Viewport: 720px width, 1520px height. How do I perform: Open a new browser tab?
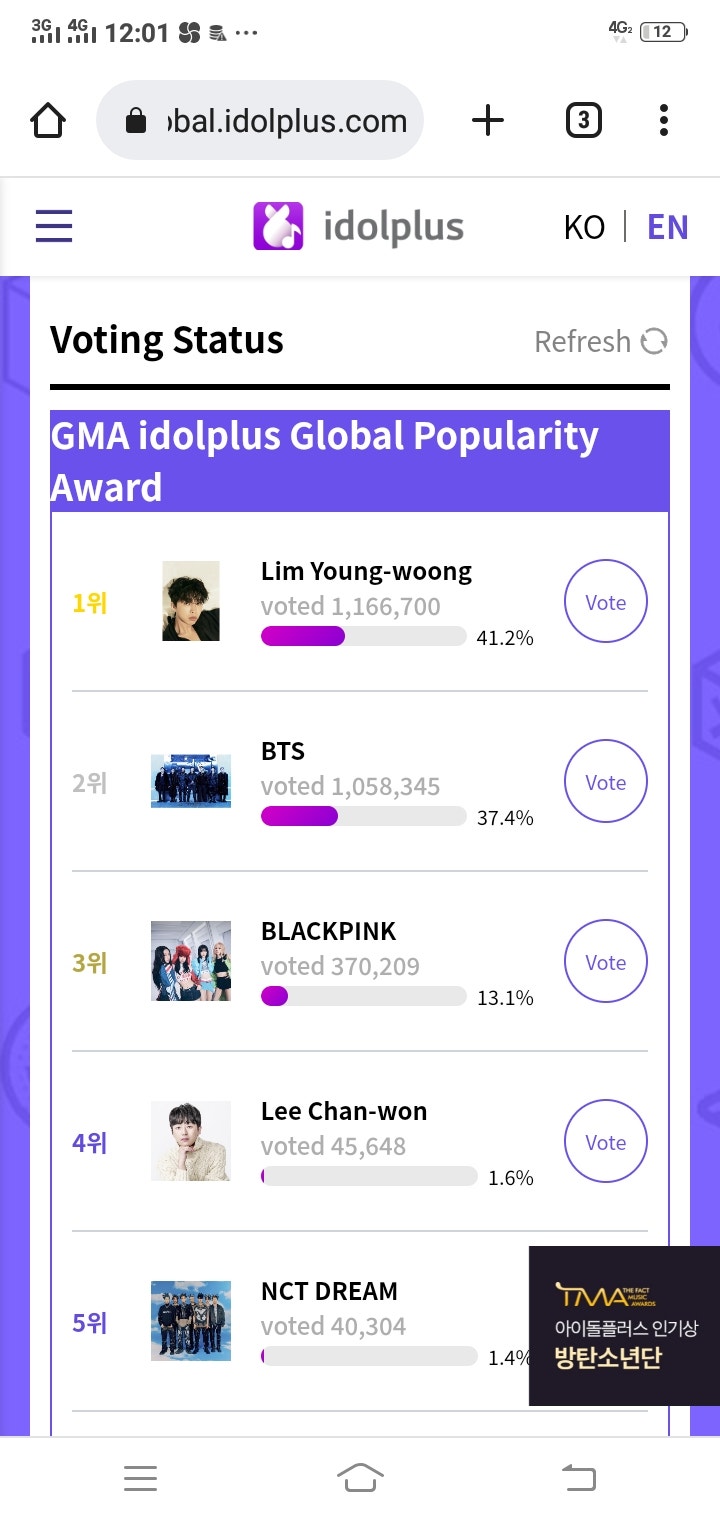pyautogui.click(x=488, y=120)
